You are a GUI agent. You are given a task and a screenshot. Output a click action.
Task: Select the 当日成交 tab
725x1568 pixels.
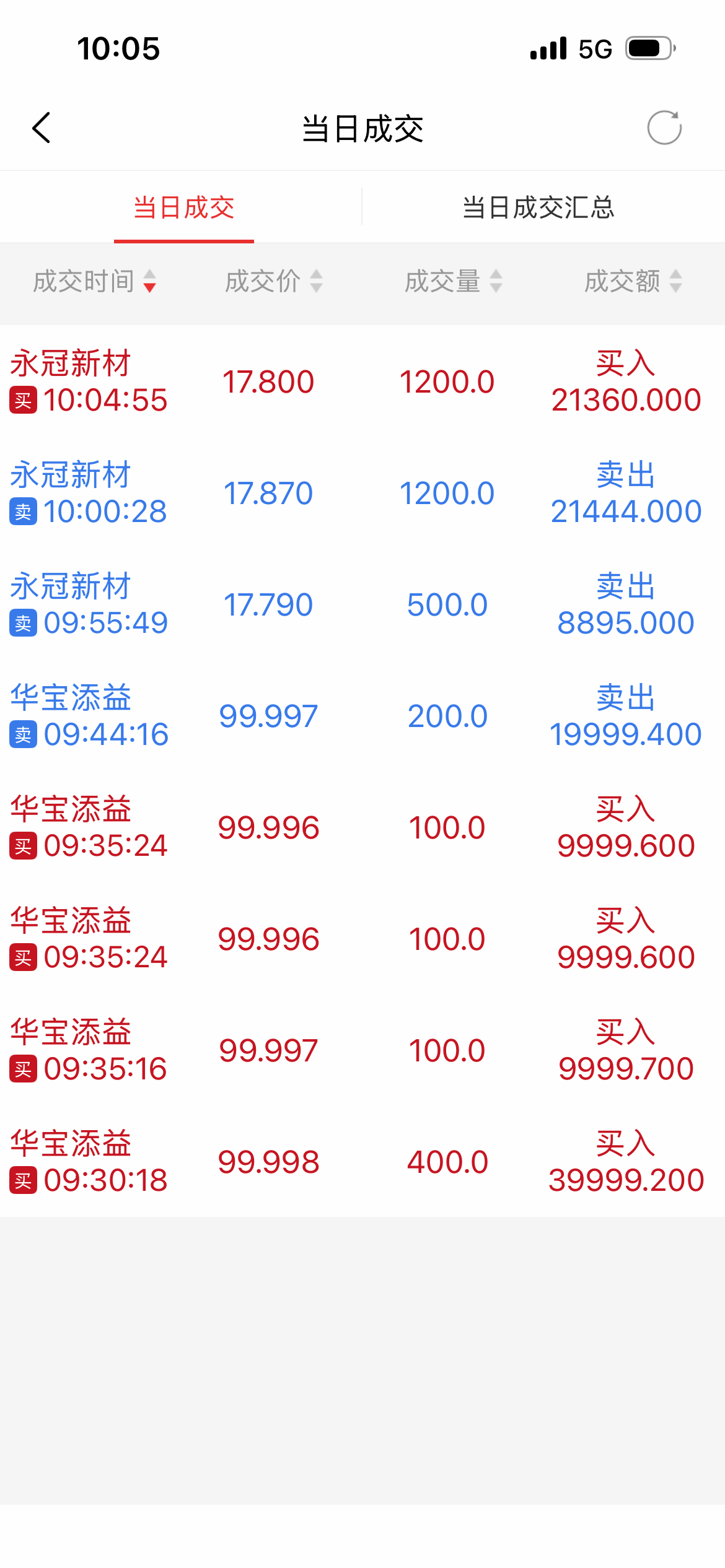pos(184,207)
